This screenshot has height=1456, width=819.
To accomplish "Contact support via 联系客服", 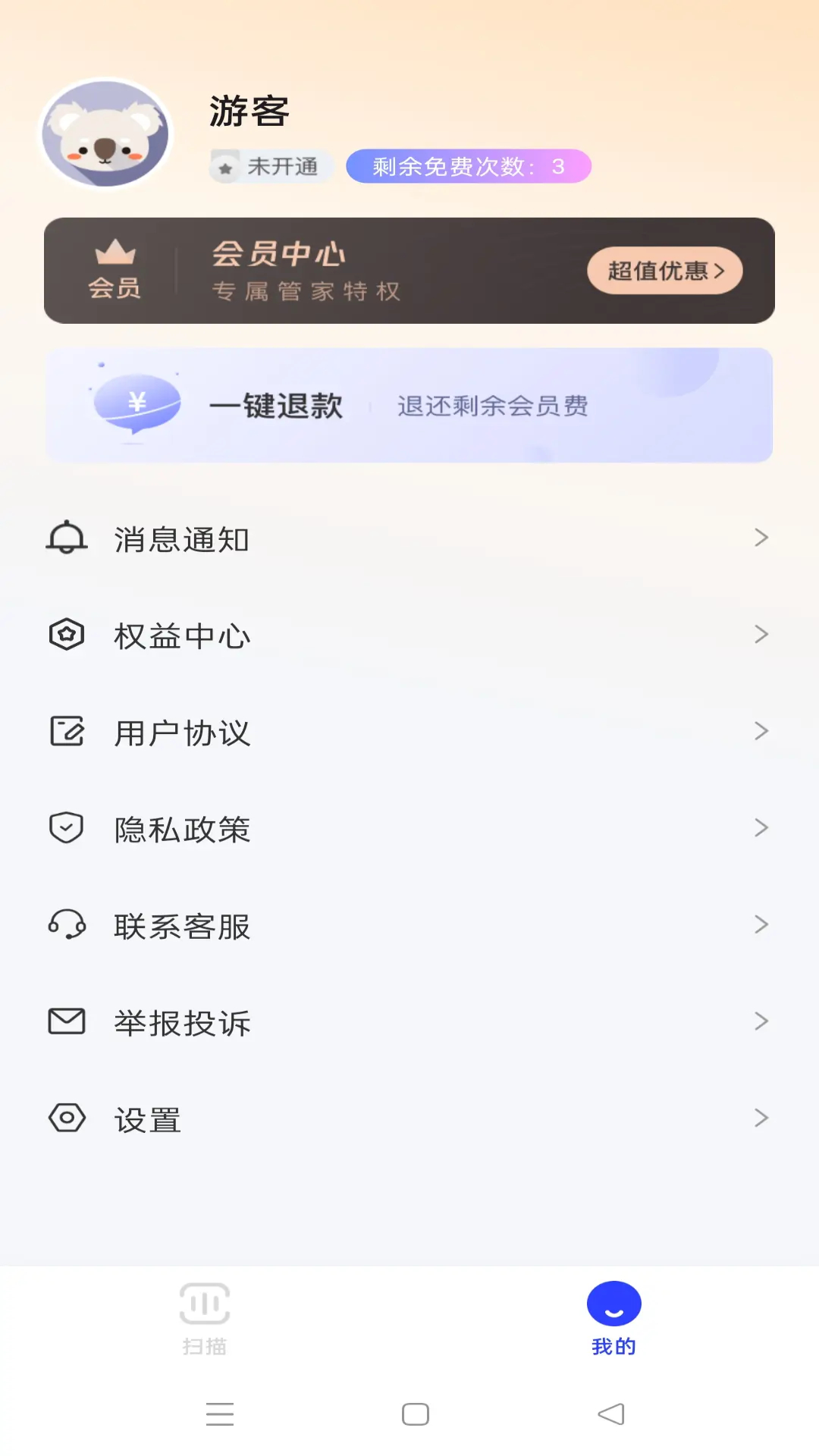I will click(x=409, y=926).
